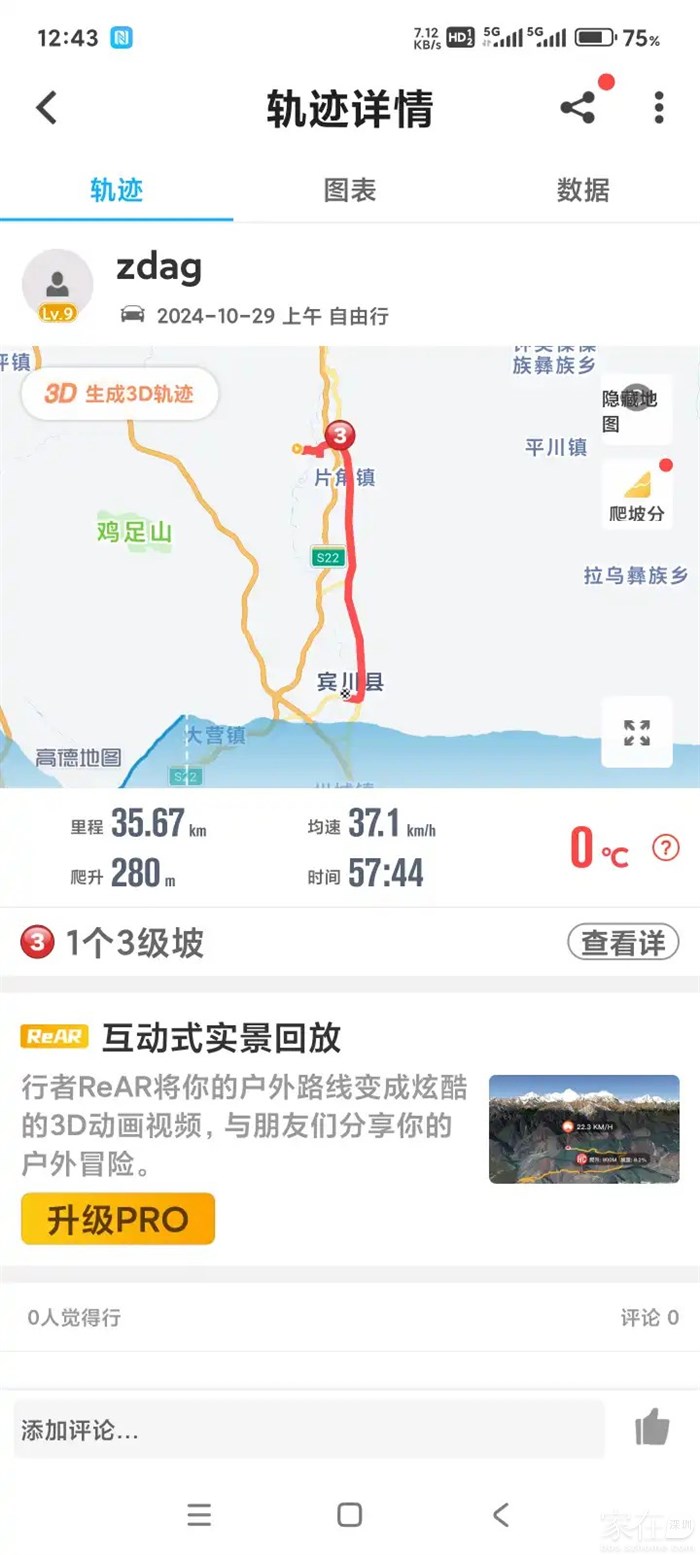Open the temperature help question mark
The image size is (700, 1555).
point(665,848)
